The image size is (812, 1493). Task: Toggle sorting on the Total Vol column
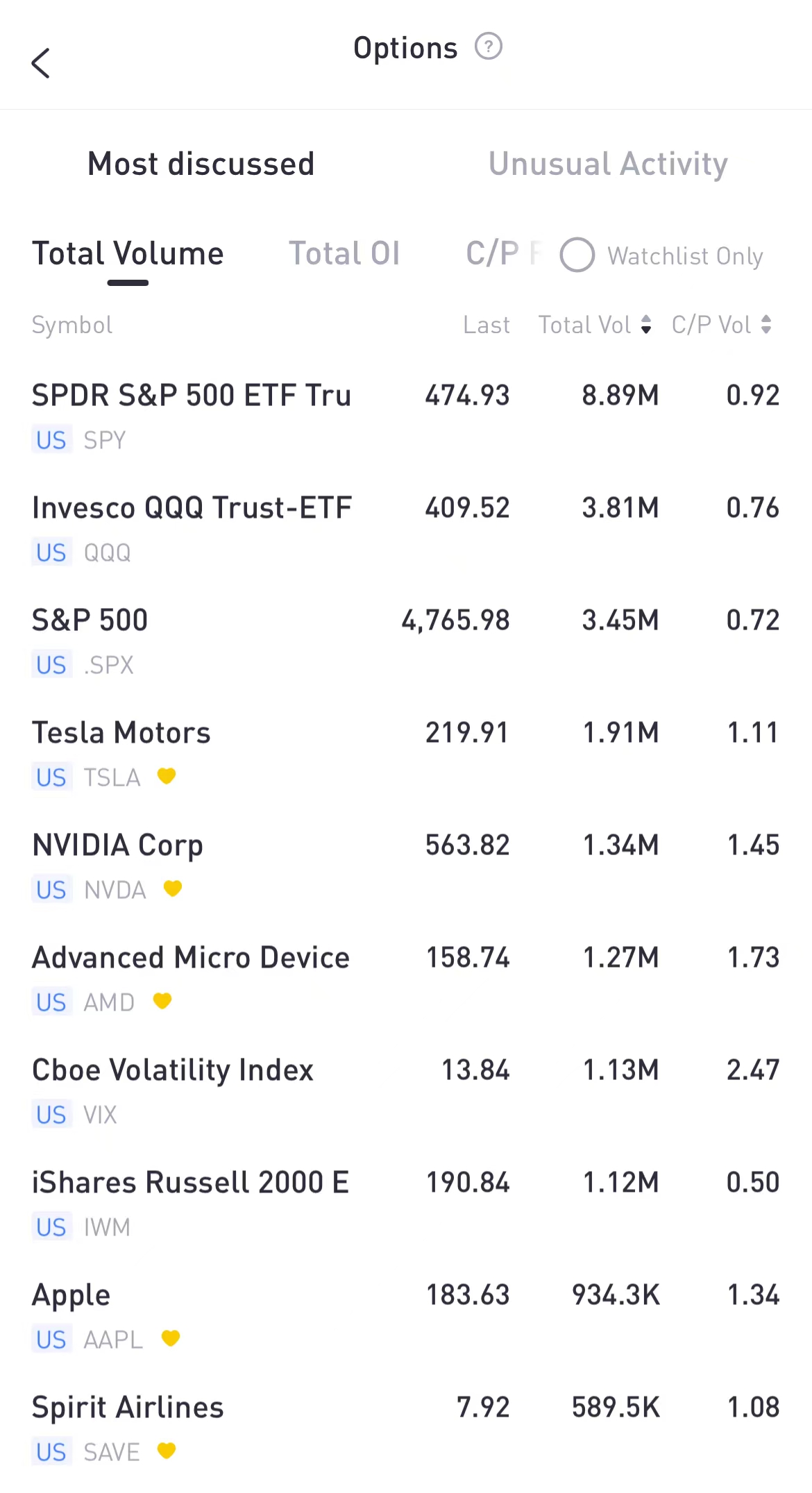point(646,325)
